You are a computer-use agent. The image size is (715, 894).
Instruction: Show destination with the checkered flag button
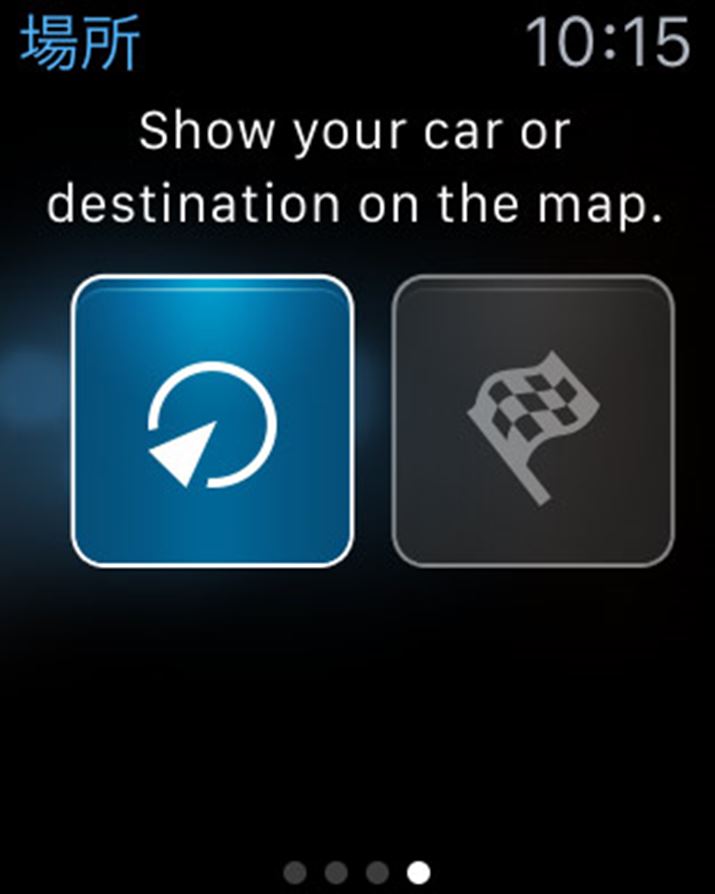click(x=533, y=421)
